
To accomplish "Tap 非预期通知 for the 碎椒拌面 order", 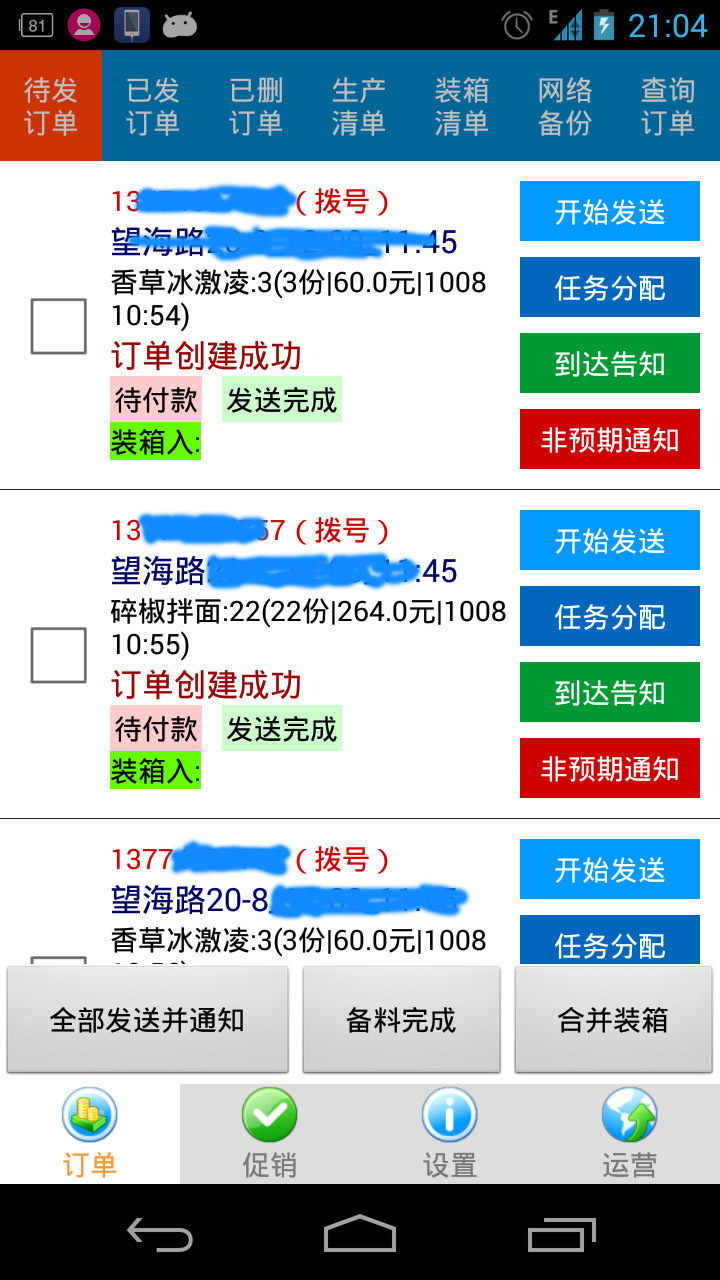I will (609, 769).
